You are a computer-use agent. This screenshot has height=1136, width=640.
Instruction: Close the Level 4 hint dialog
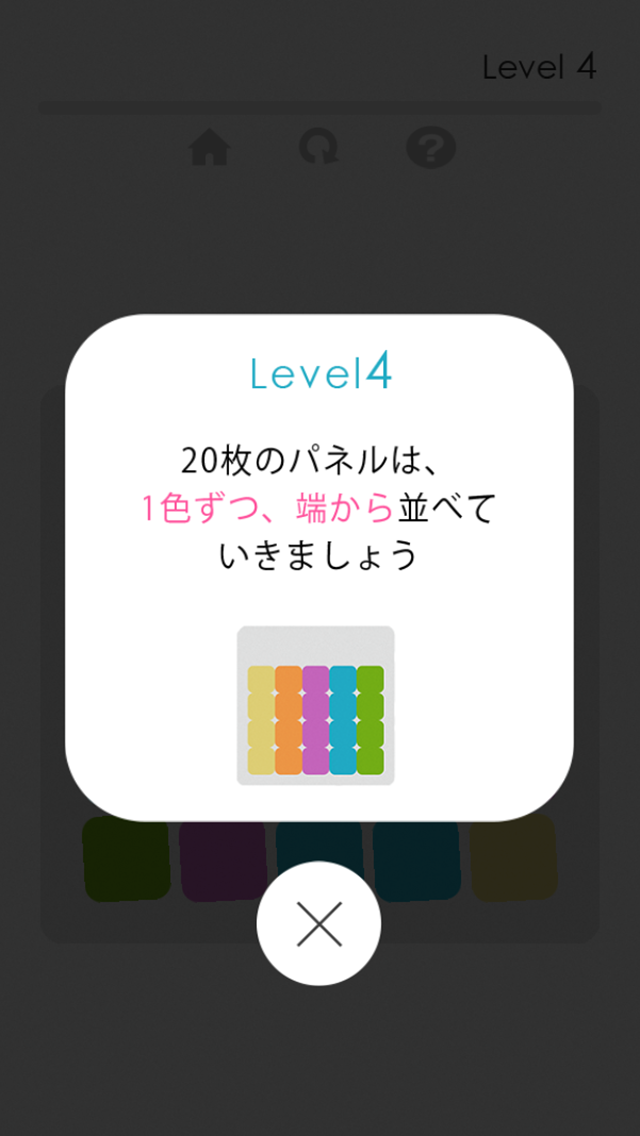(x=319, y=923)
